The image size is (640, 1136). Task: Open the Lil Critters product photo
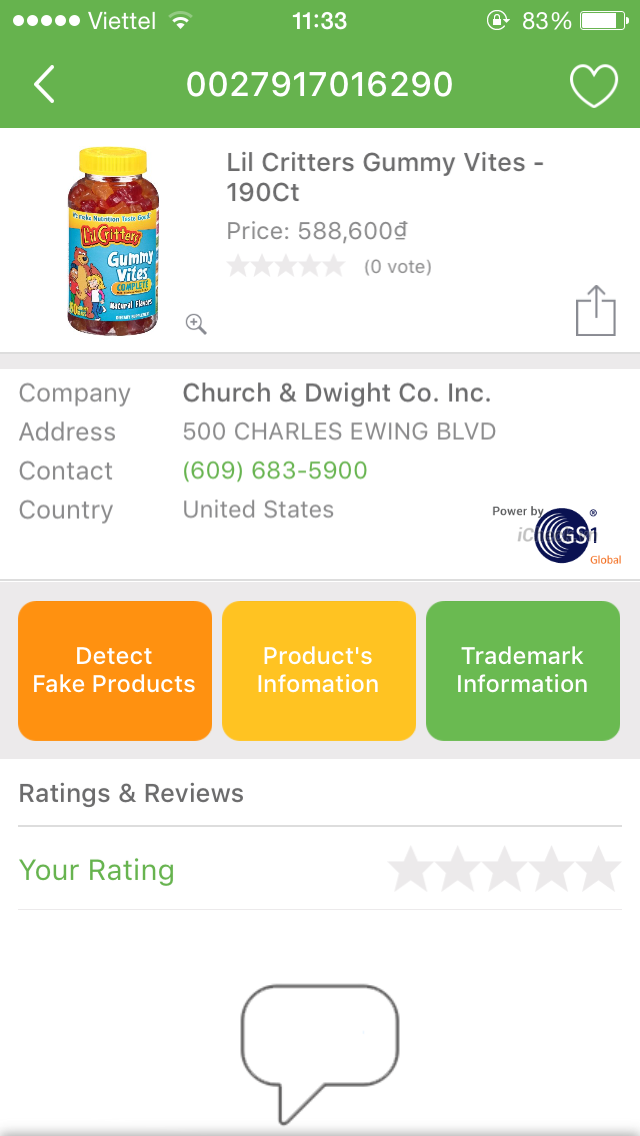112,241
